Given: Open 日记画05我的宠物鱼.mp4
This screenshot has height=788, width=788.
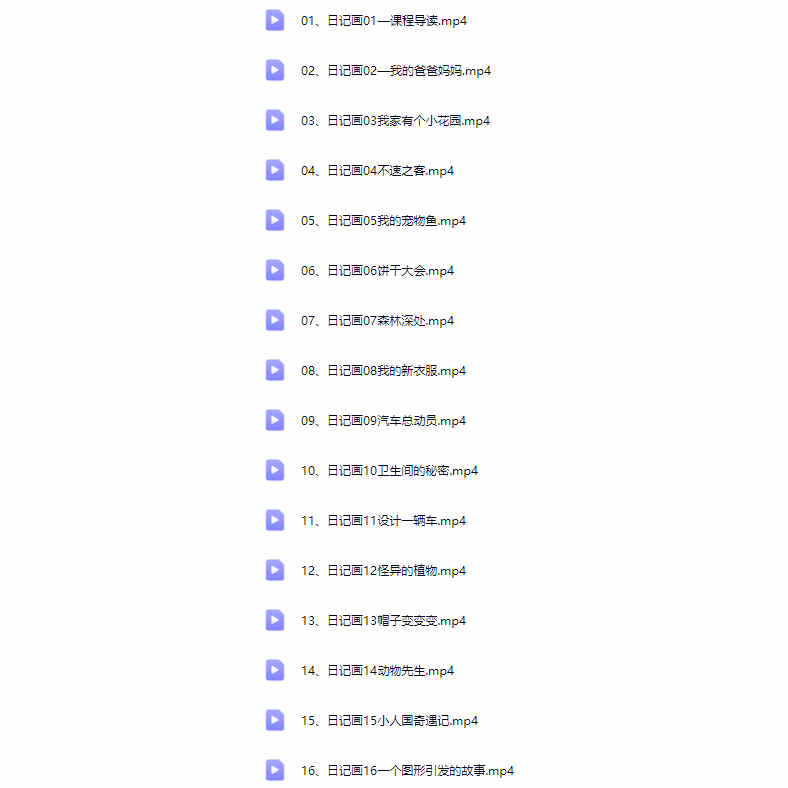Looking at the screenshot, I should click(x=383, y=221).
